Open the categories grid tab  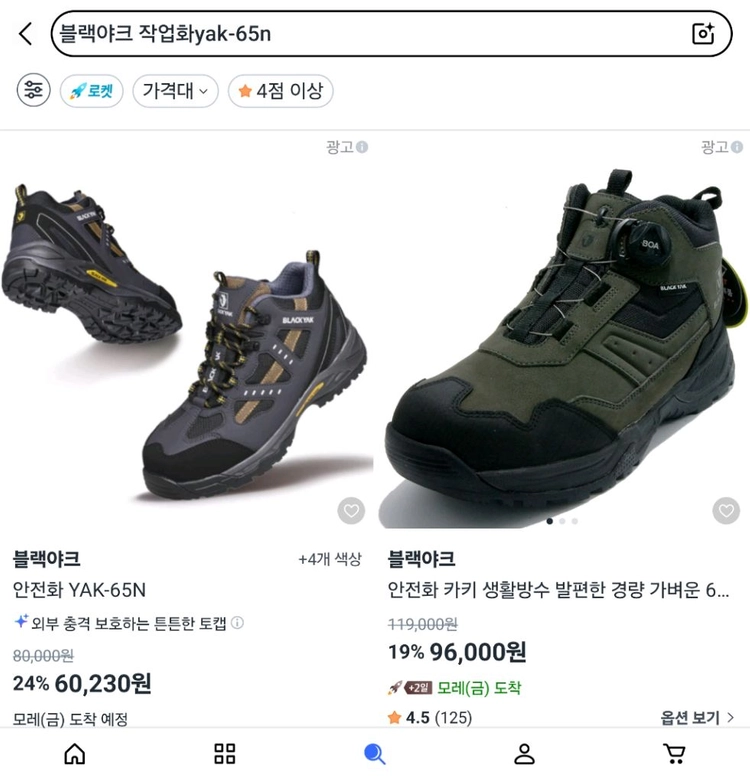coord(224,754)
